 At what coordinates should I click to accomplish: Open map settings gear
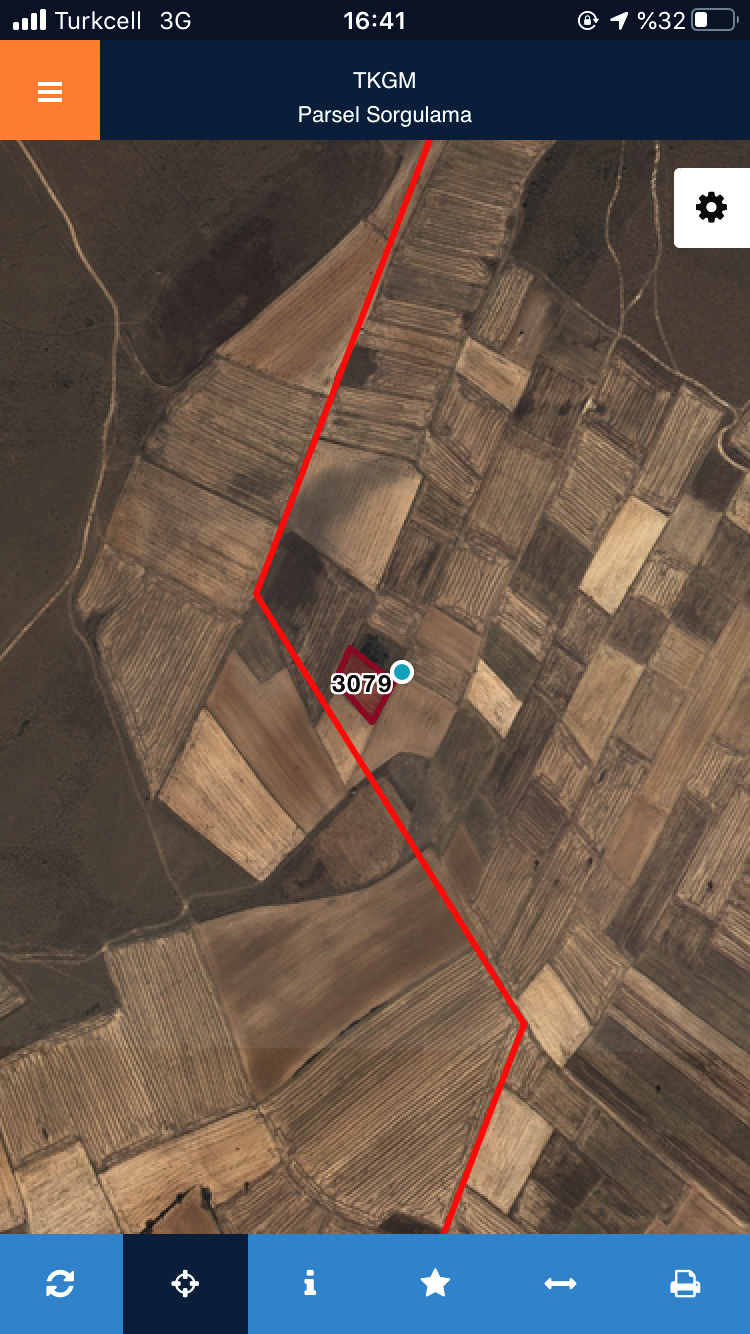[712, 208]
